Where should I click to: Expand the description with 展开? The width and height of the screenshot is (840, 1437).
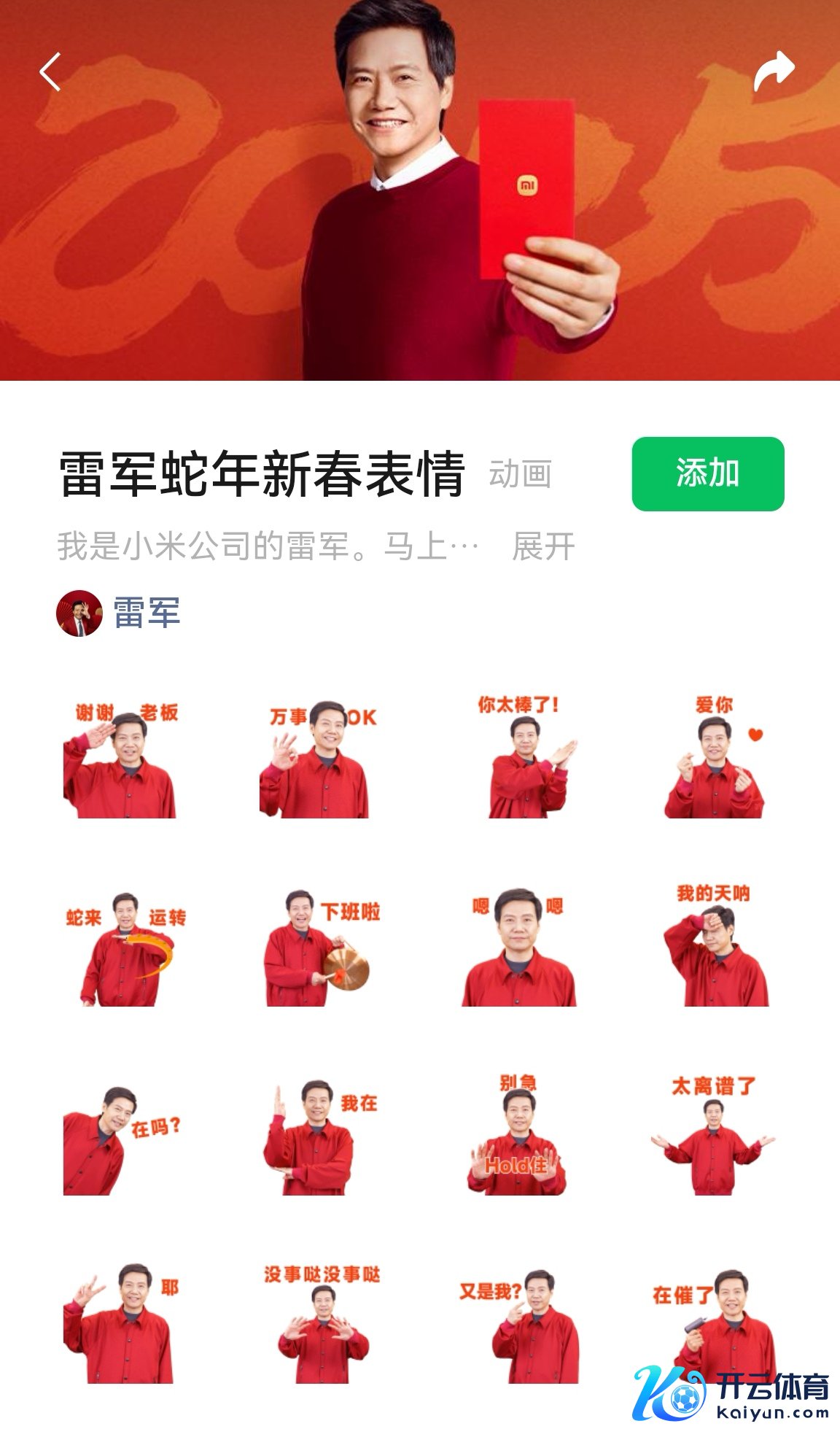543,546
